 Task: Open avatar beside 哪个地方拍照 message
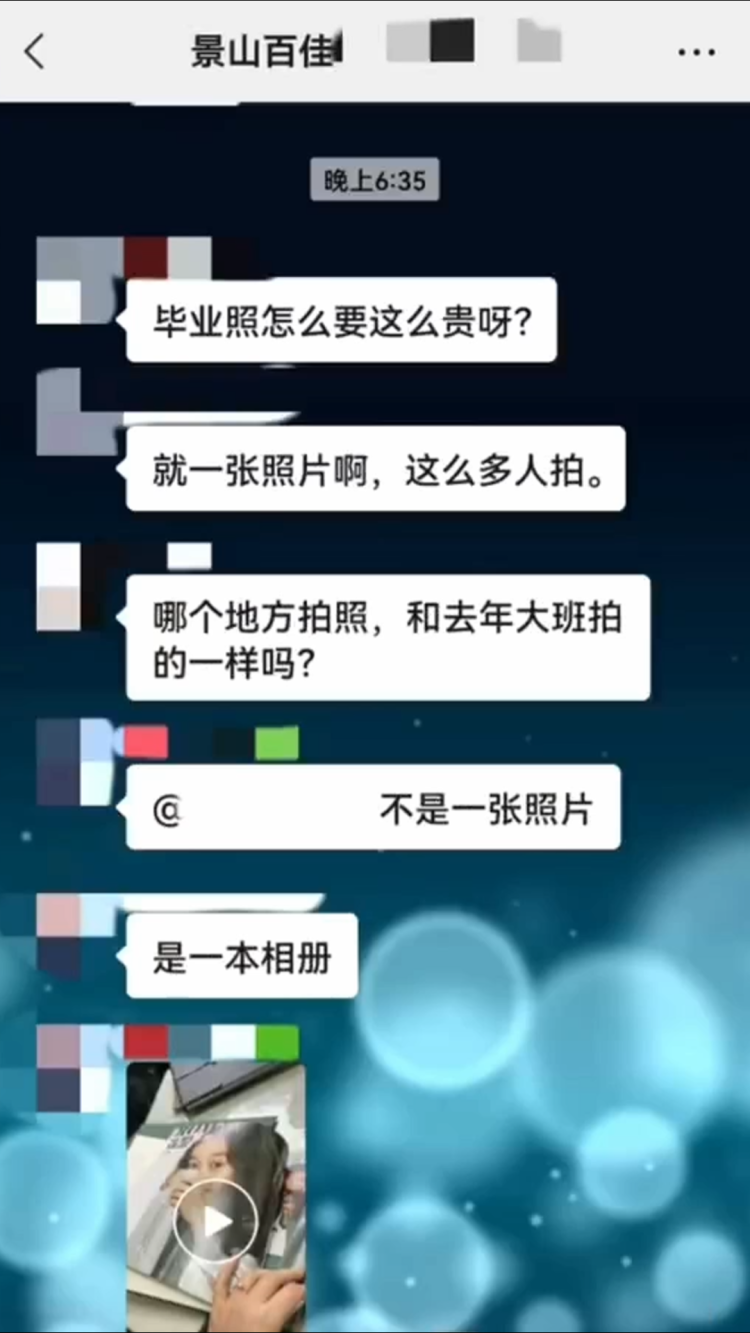pos(59,588)
